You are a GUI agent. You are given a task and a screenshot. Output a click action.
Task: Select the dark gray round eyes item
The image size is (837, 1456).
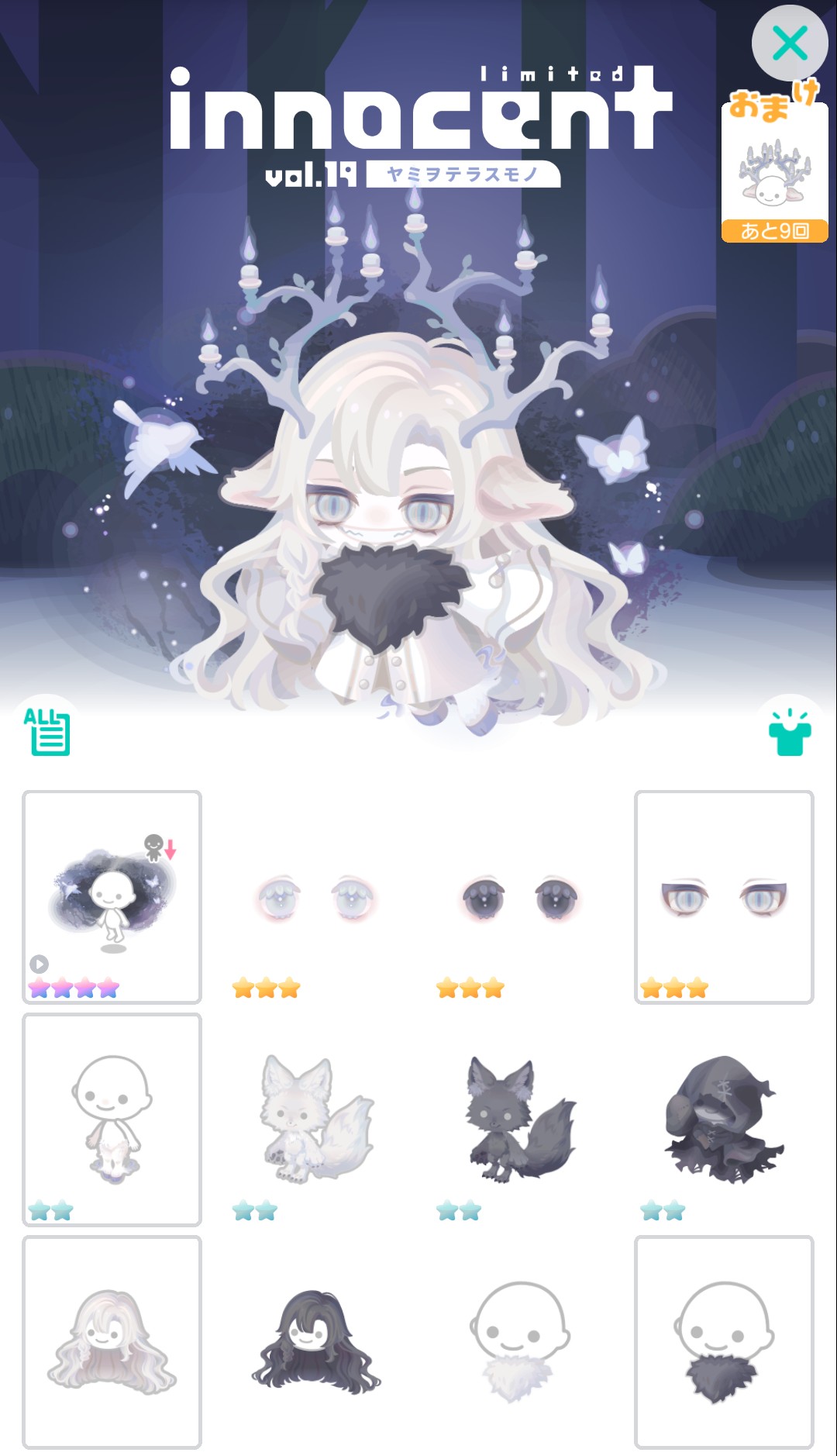coord(520,897)
